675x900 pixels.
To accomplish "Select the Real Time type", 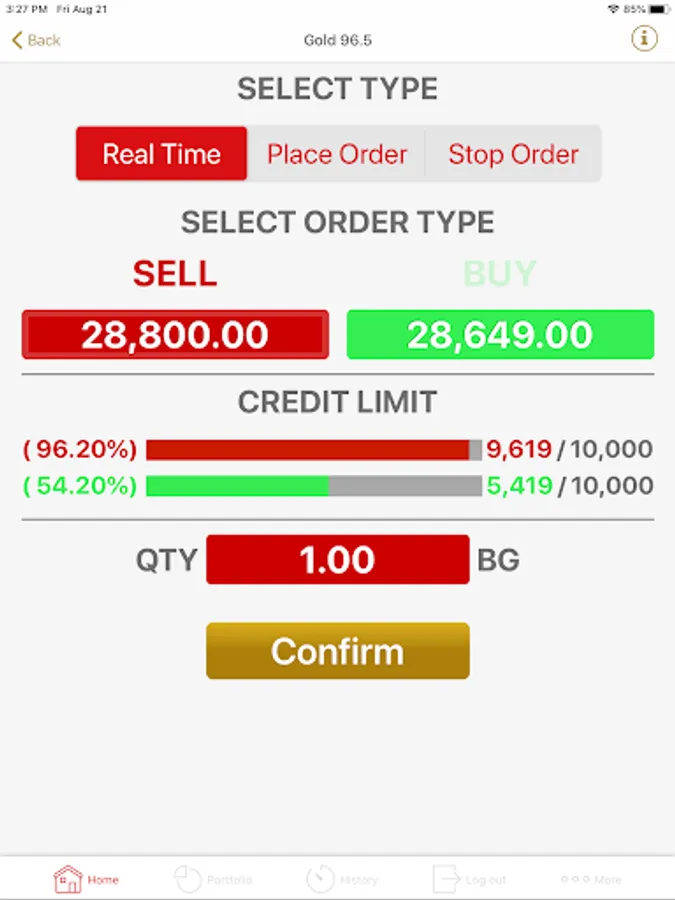I will [x=162, y=154].
